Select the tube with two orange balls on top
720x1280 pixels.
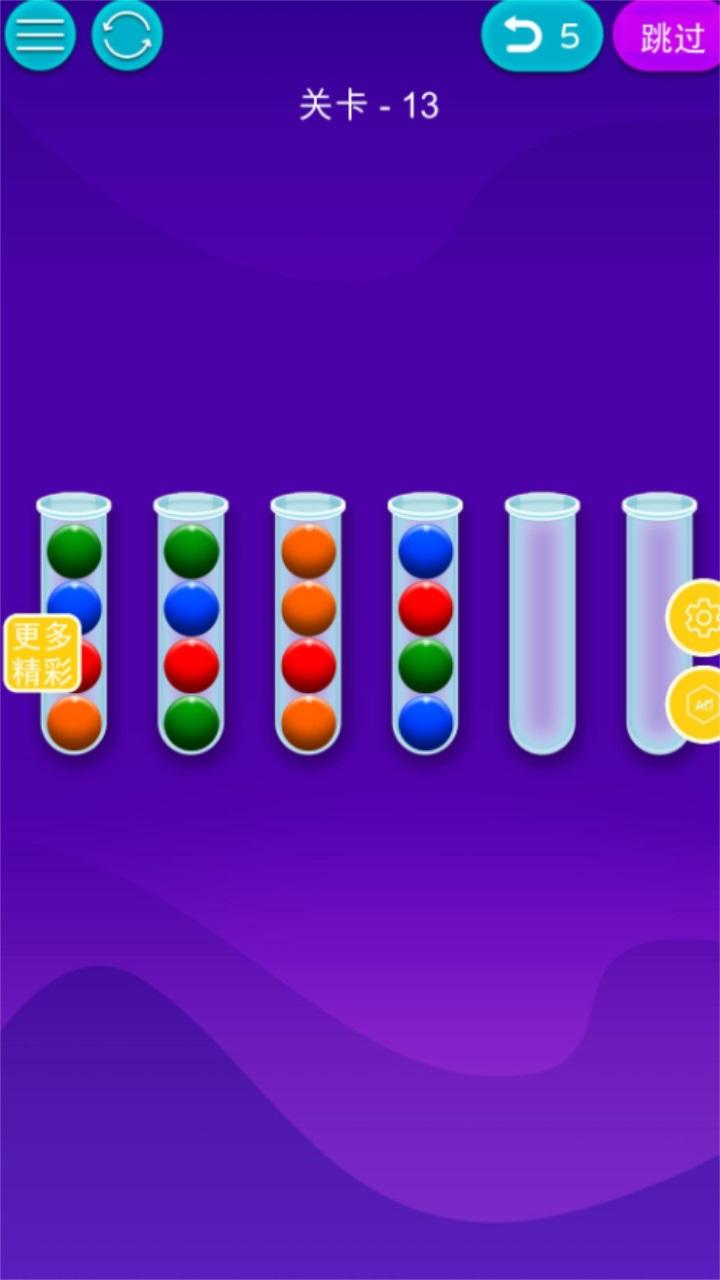pyautogui.click(x=308, y=624)
